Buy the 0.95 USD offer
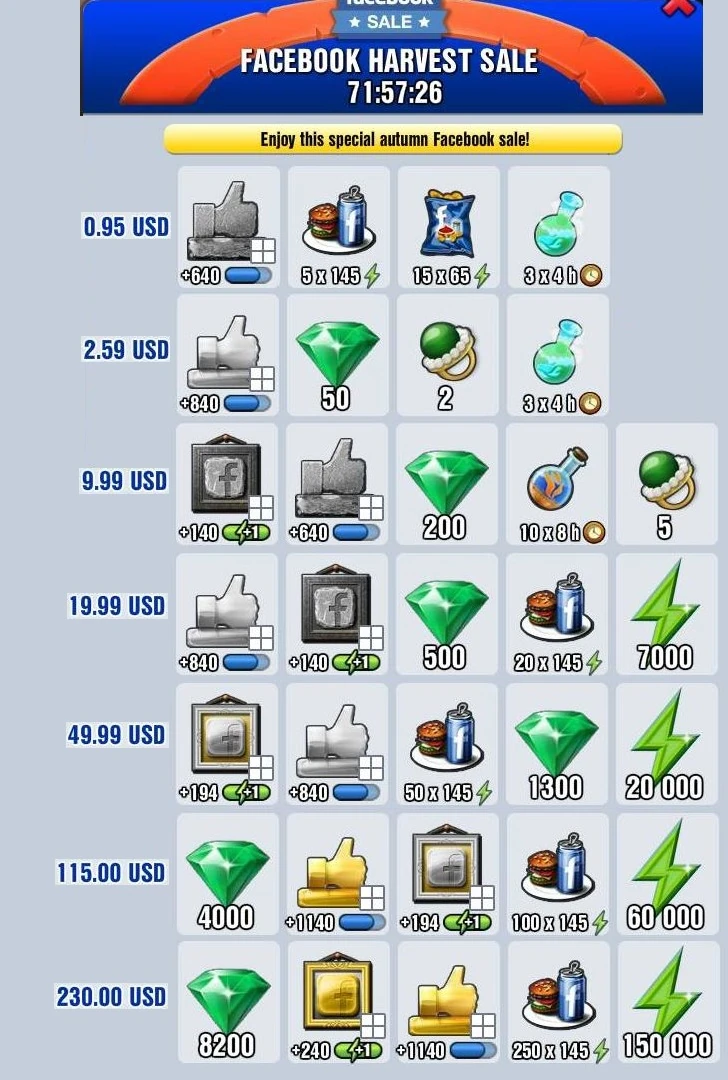Screen dimensions: 728x1080 click(x=126, y=227)
